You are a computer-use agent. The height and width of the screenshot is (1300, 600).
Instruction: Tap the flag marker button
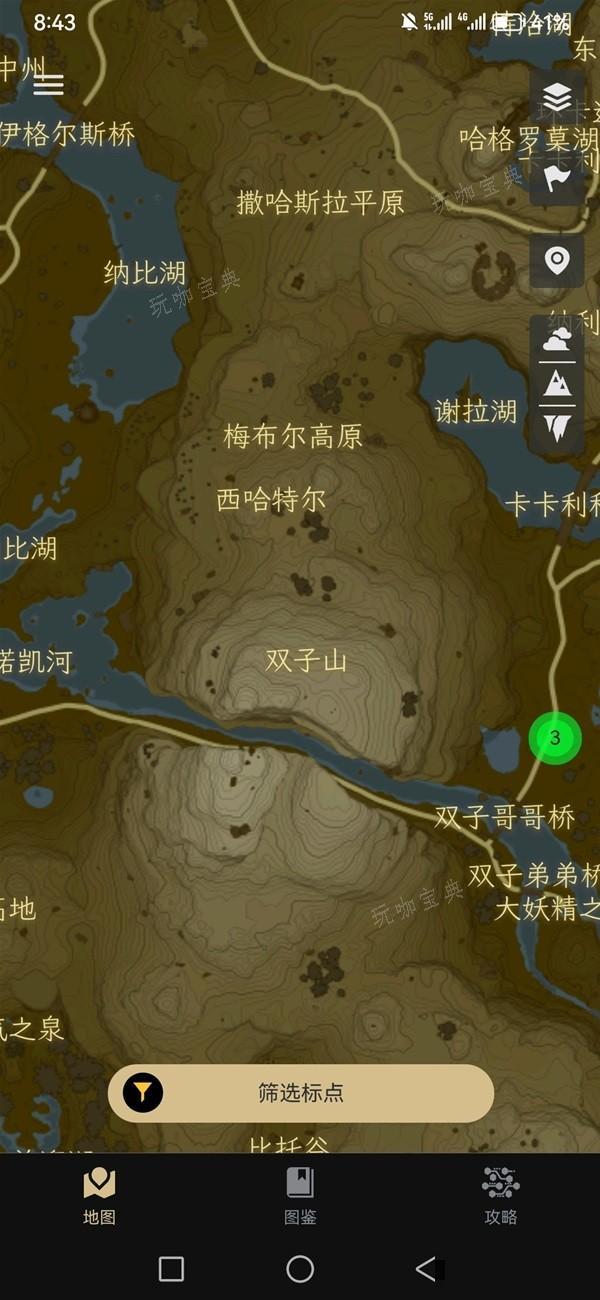click(x=557, y=178)
